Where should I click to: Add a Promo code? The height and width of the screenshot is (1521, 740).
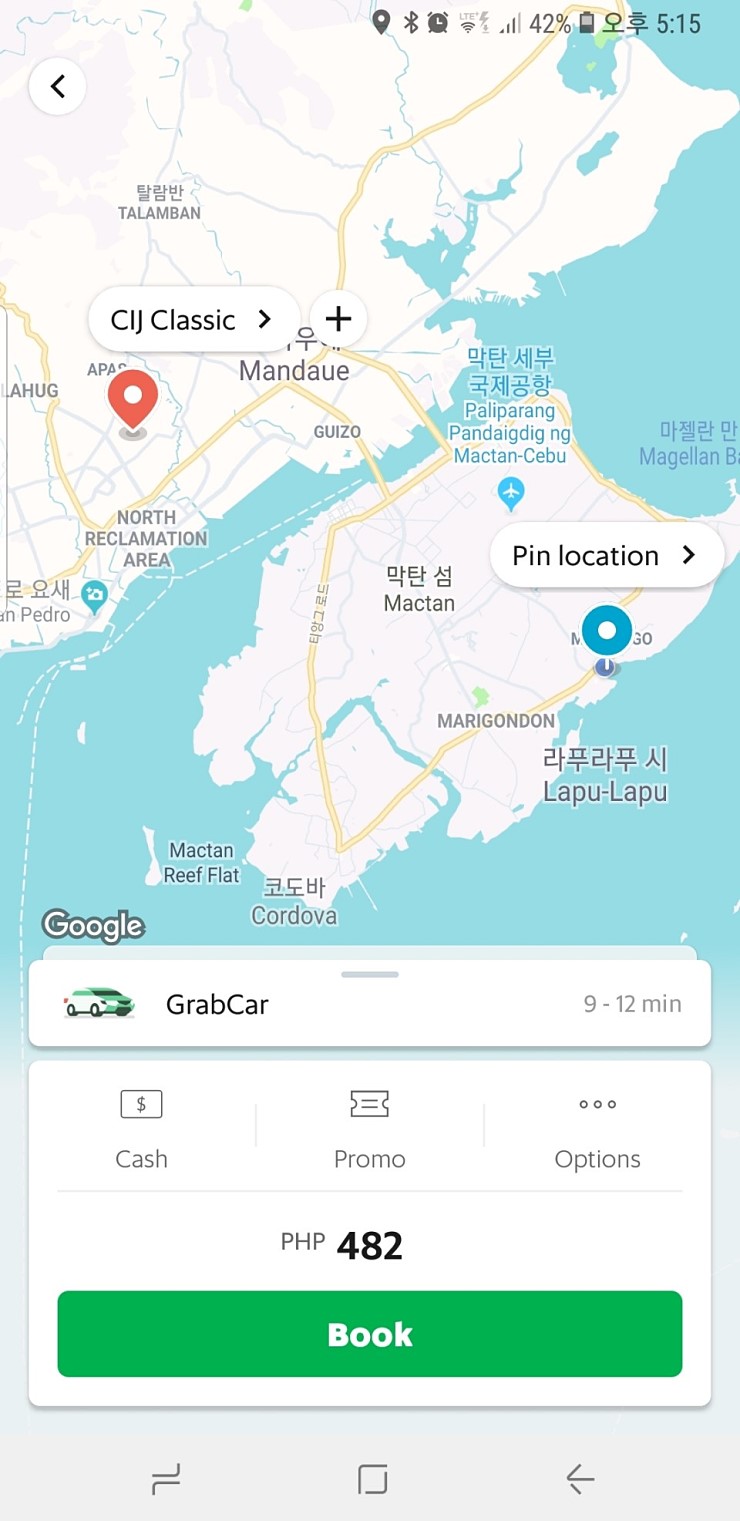click(369, 1131)
